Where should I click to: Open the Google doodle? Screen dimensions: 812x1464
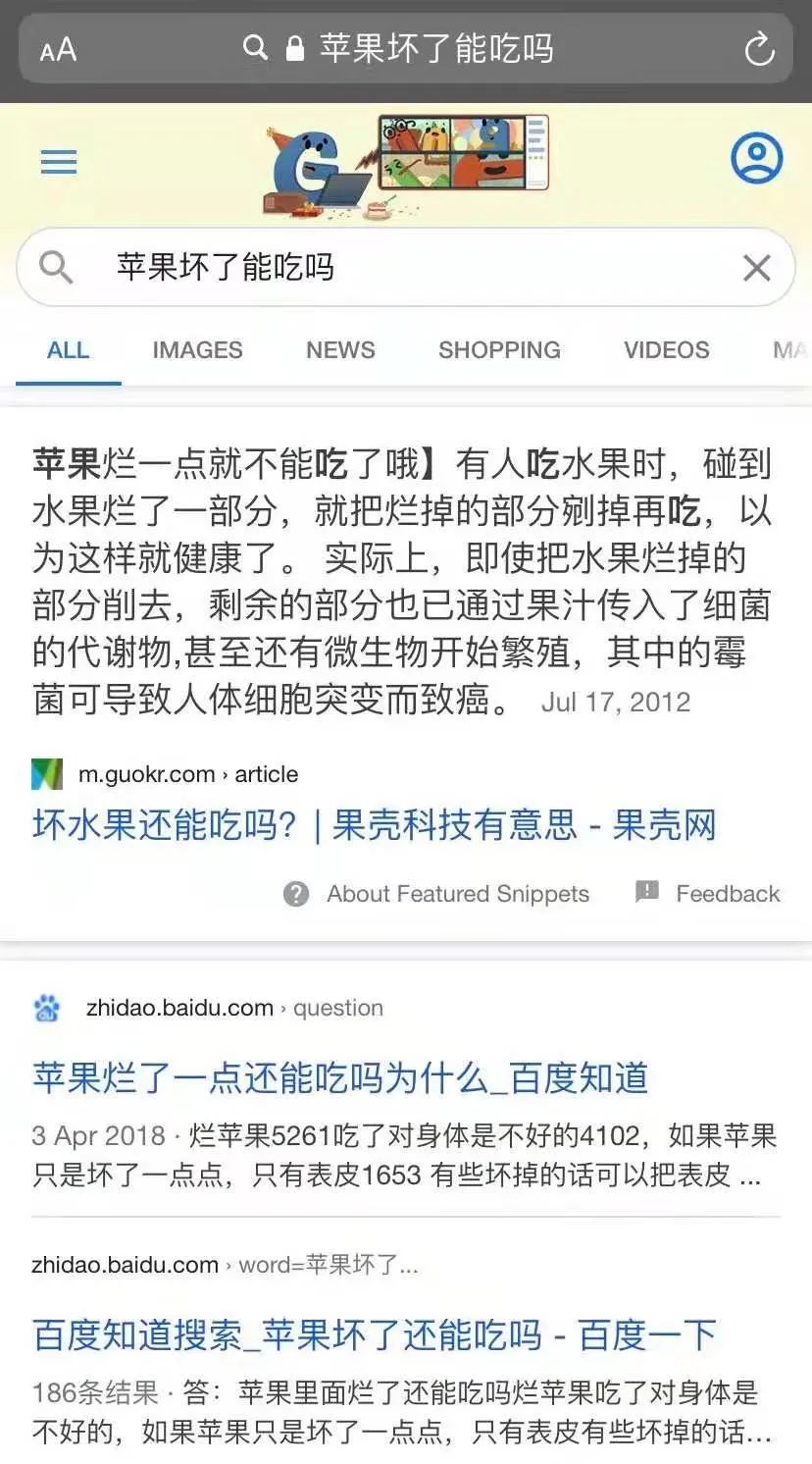point(407,165)
